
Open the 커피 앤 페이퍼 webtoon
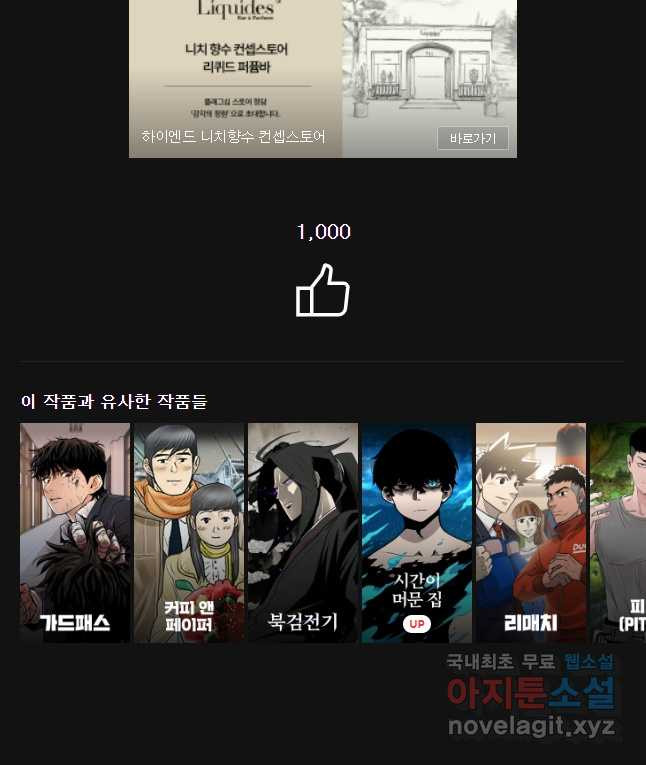click(189, 532)
